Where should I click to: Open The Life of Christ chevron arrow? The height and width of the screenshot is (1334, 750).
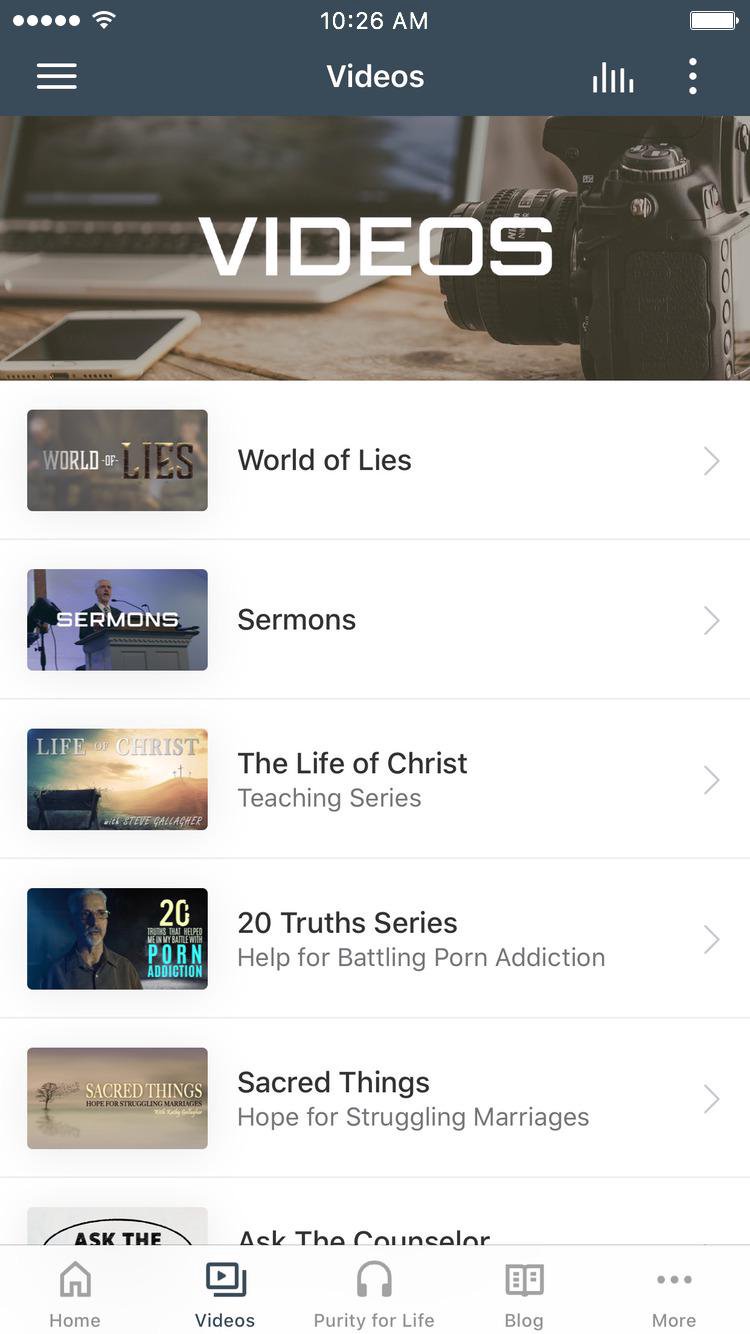(711, 779)
